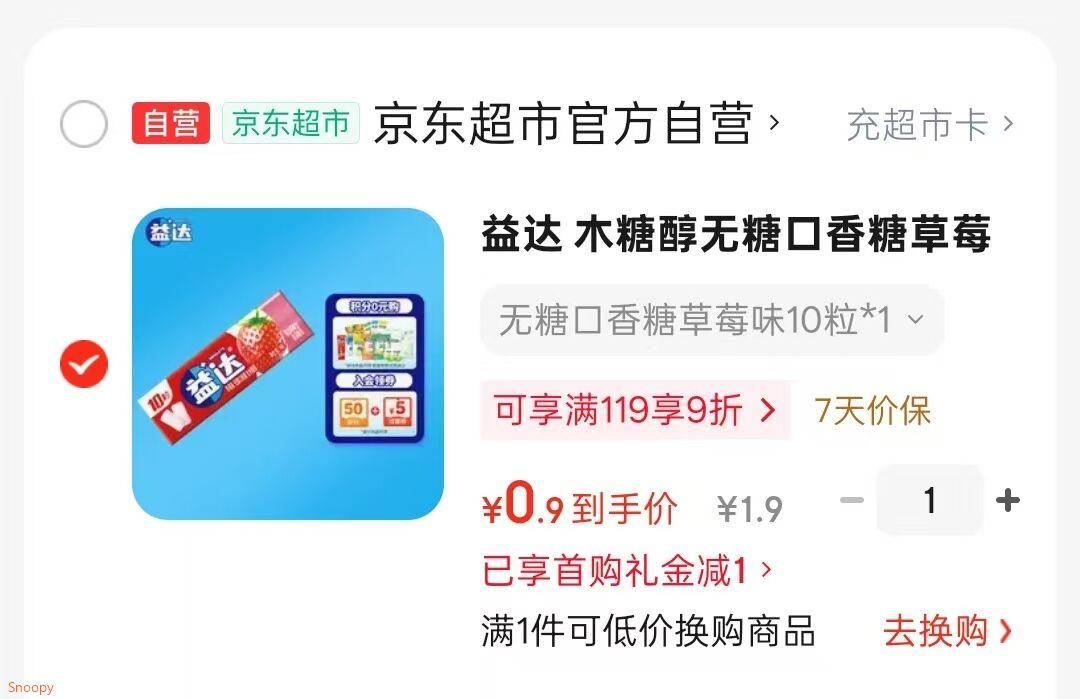Increase the gum quantity by one
This screenshot has width=1080, height=699.
pos(1008,500)
